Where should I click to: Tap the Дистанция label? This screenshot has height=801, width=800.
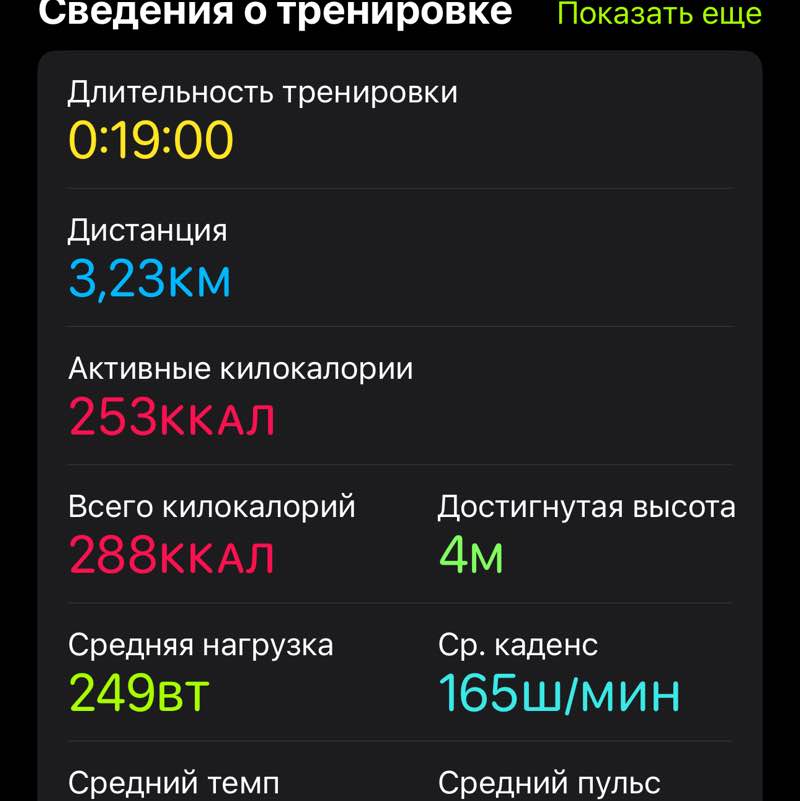click(145, 230)
